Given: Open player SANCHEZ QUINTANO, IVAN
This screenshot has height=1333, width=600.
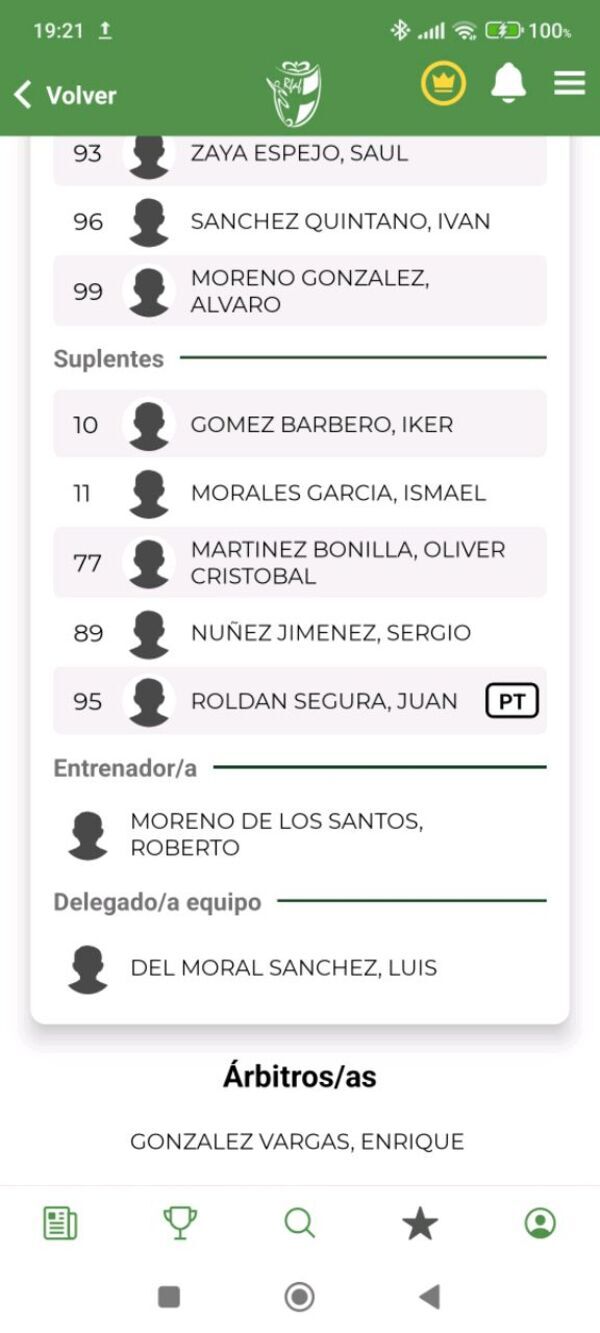Looking at the screenshot, I should (300, 221).
